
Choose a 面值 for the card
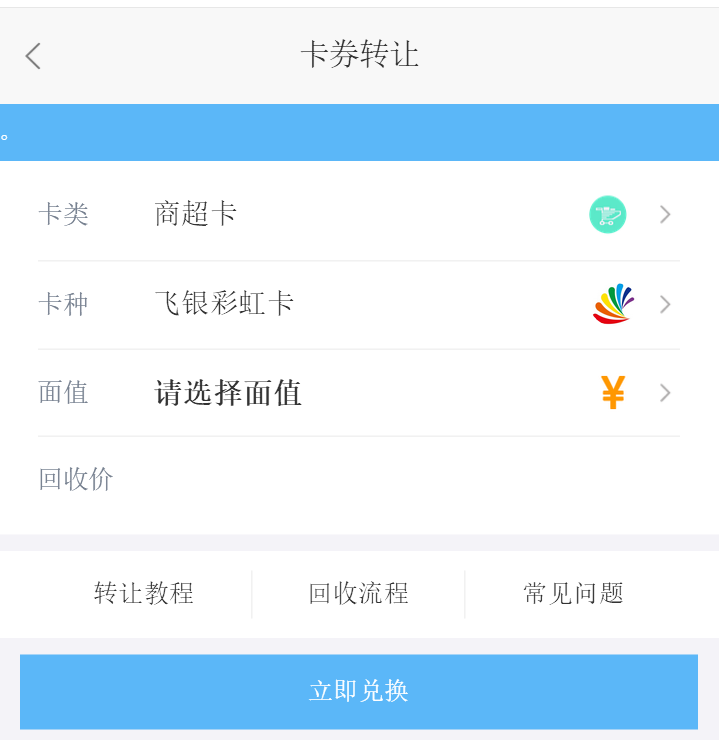(358, 393)
